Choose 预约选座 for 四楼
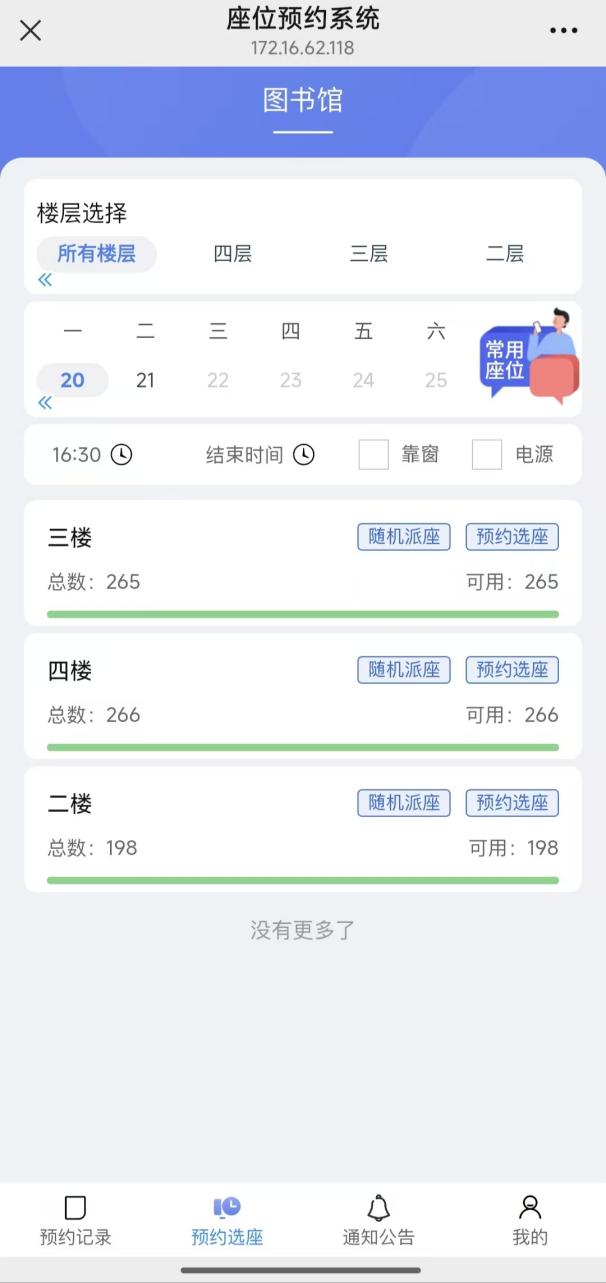This screenshot has width=606, height=1283. [512, 670]
